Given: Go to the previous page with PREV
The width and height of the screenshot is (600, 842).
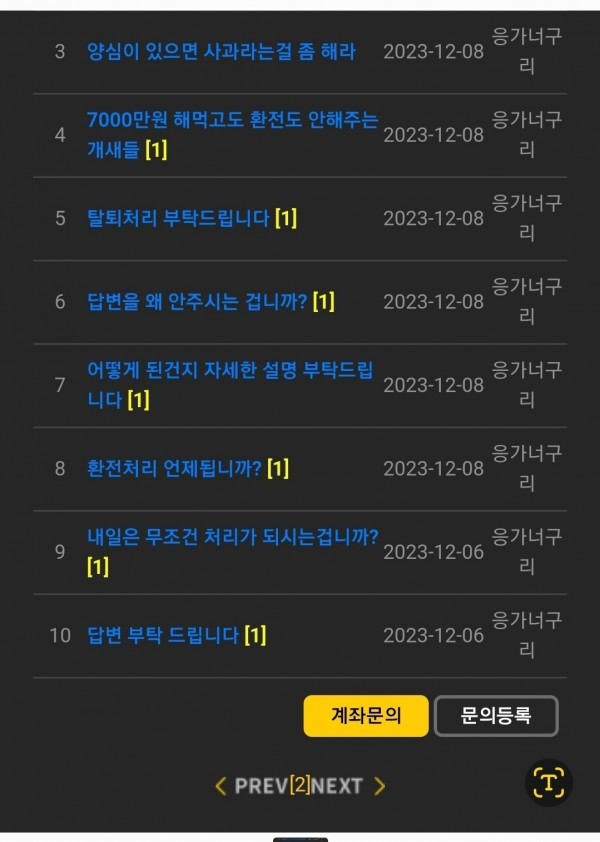Looking at the screenshot, I should pyautogui.click(x=251, y=786).
